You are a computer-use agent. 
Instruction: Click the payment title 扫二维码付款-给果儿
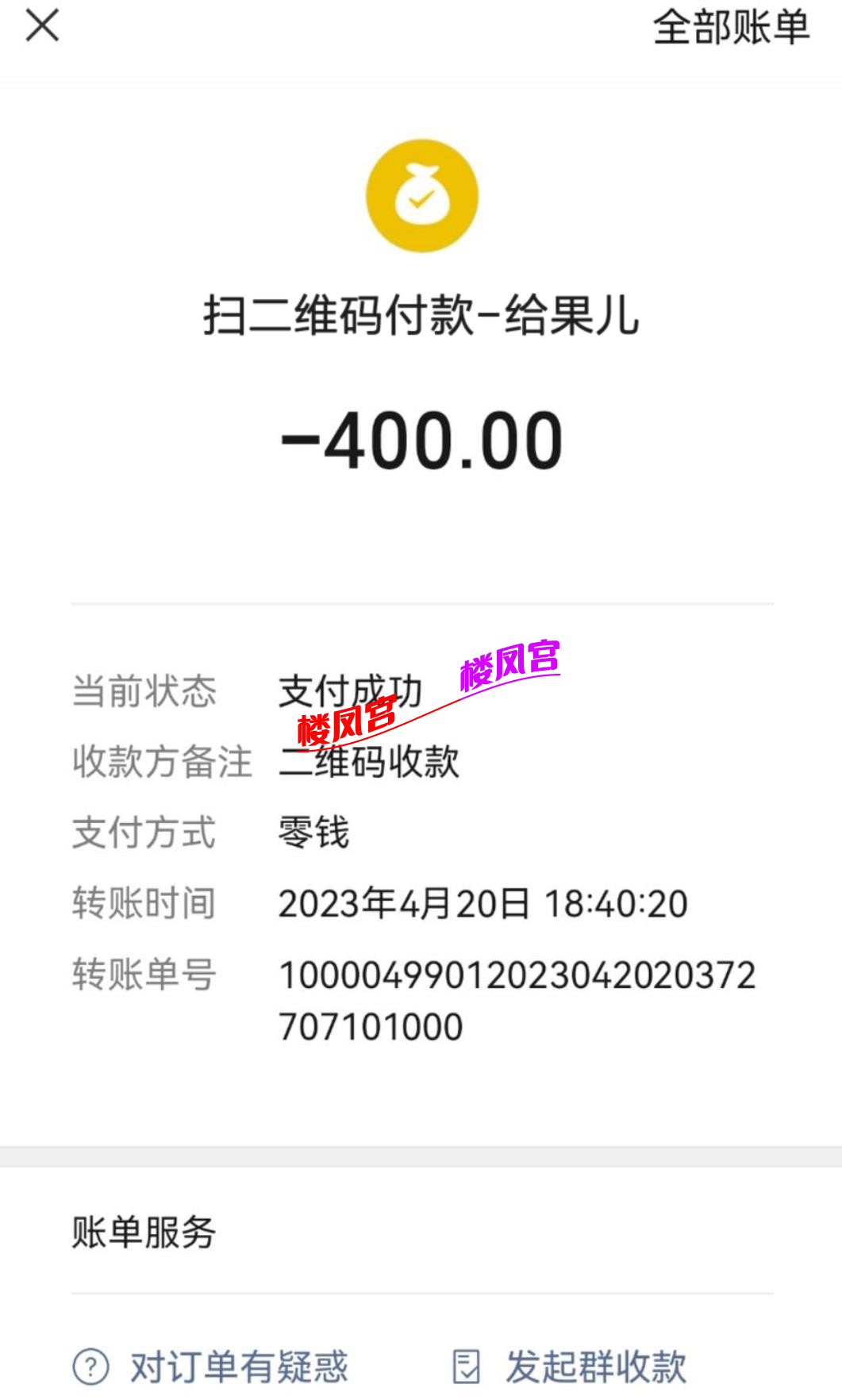(421, 316)
